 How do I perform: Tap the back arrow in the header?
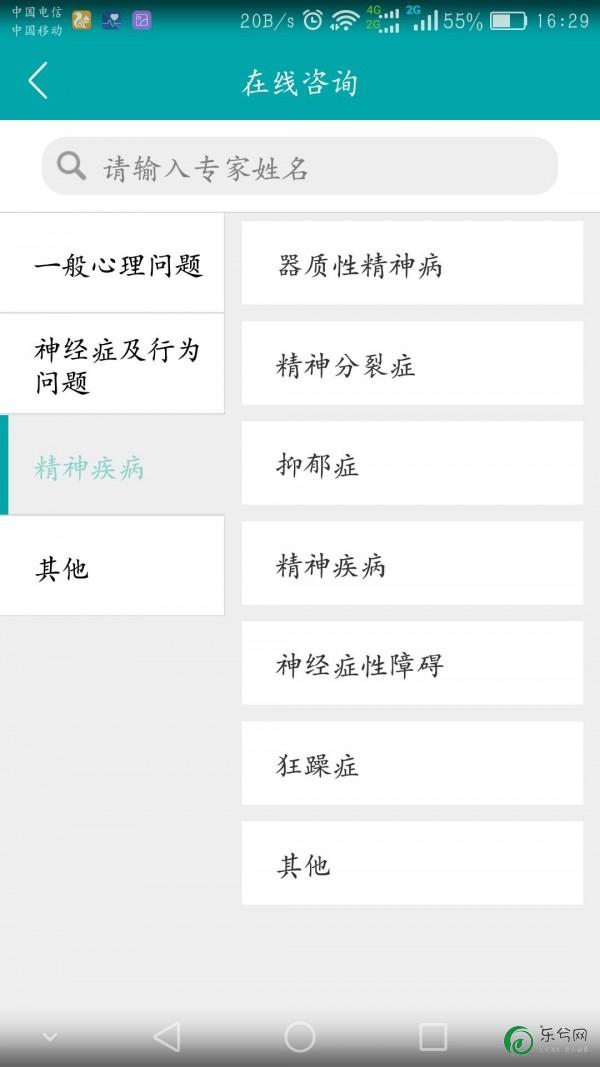(39, 80)
